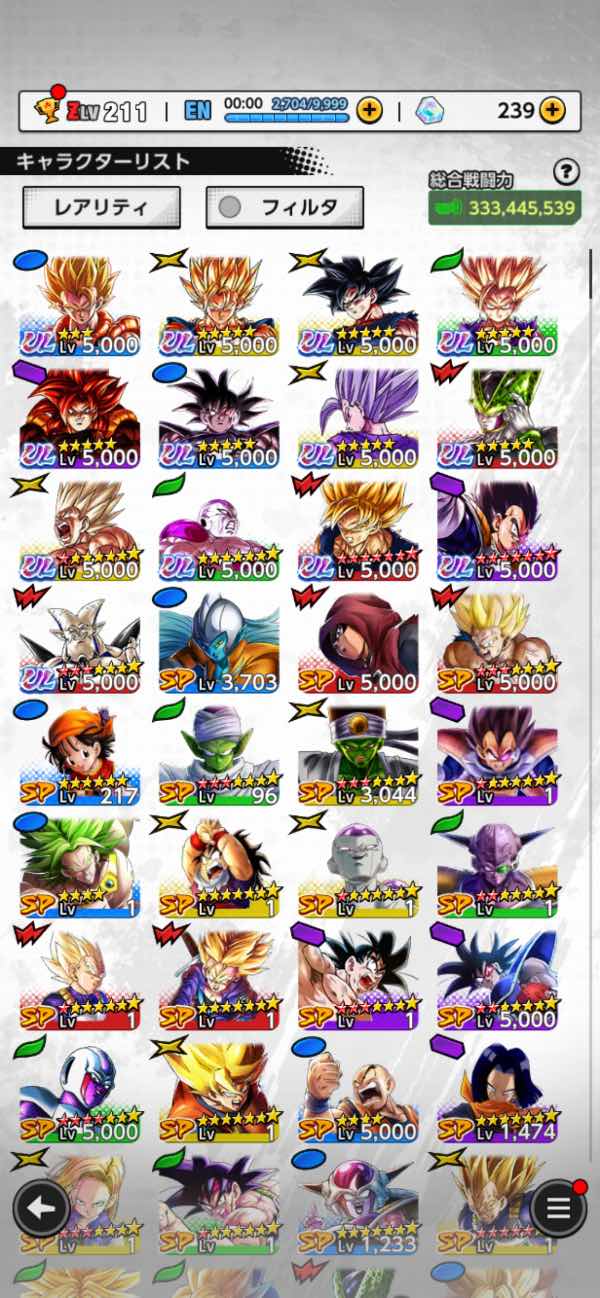Choose the SP Android 17 card Lv 1,474
The image size is (600, 1298).
point(497,1090)
